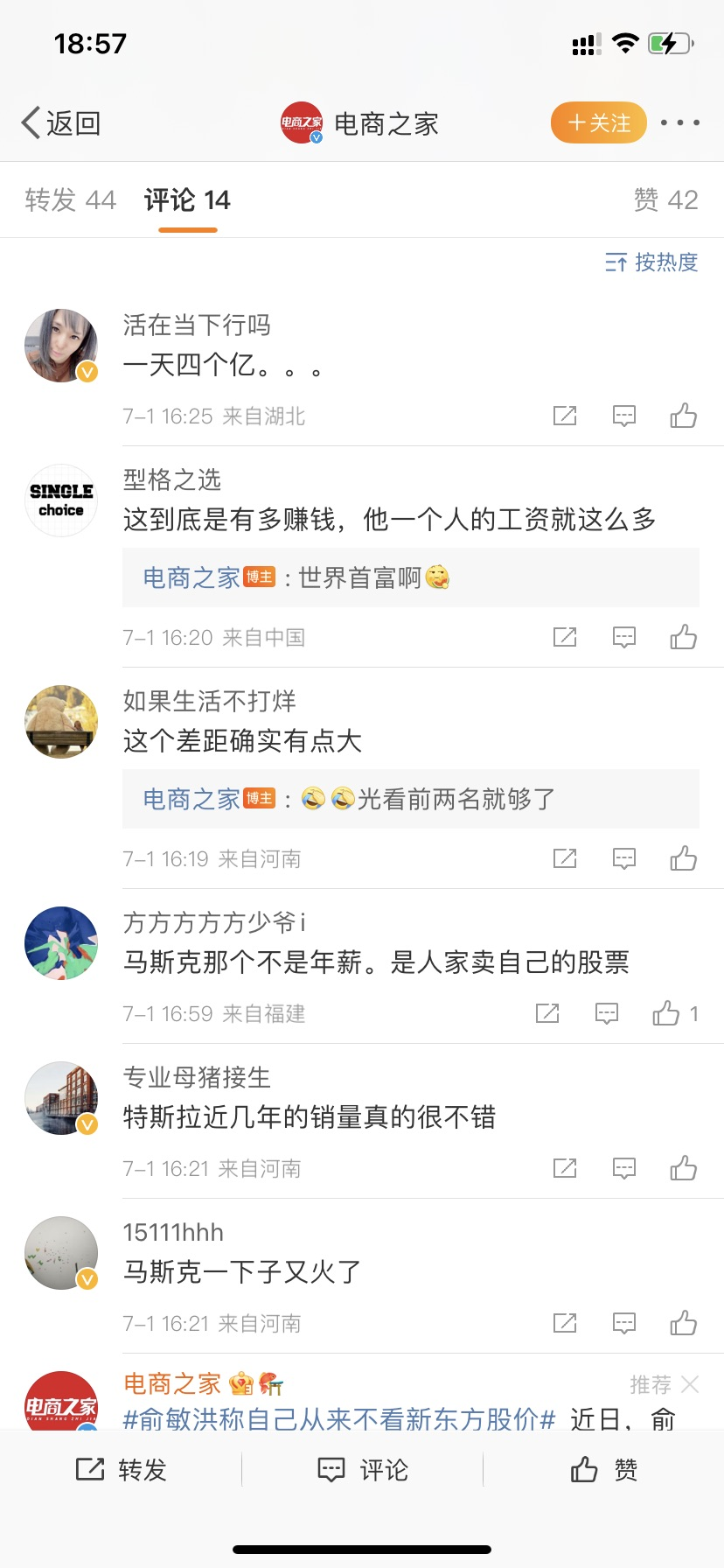The height and width of the screenshot is (1568, 724).
Task: Like 方方方方方少爷i's comment
Action: pyautogui.click(x=666, y=1013)
